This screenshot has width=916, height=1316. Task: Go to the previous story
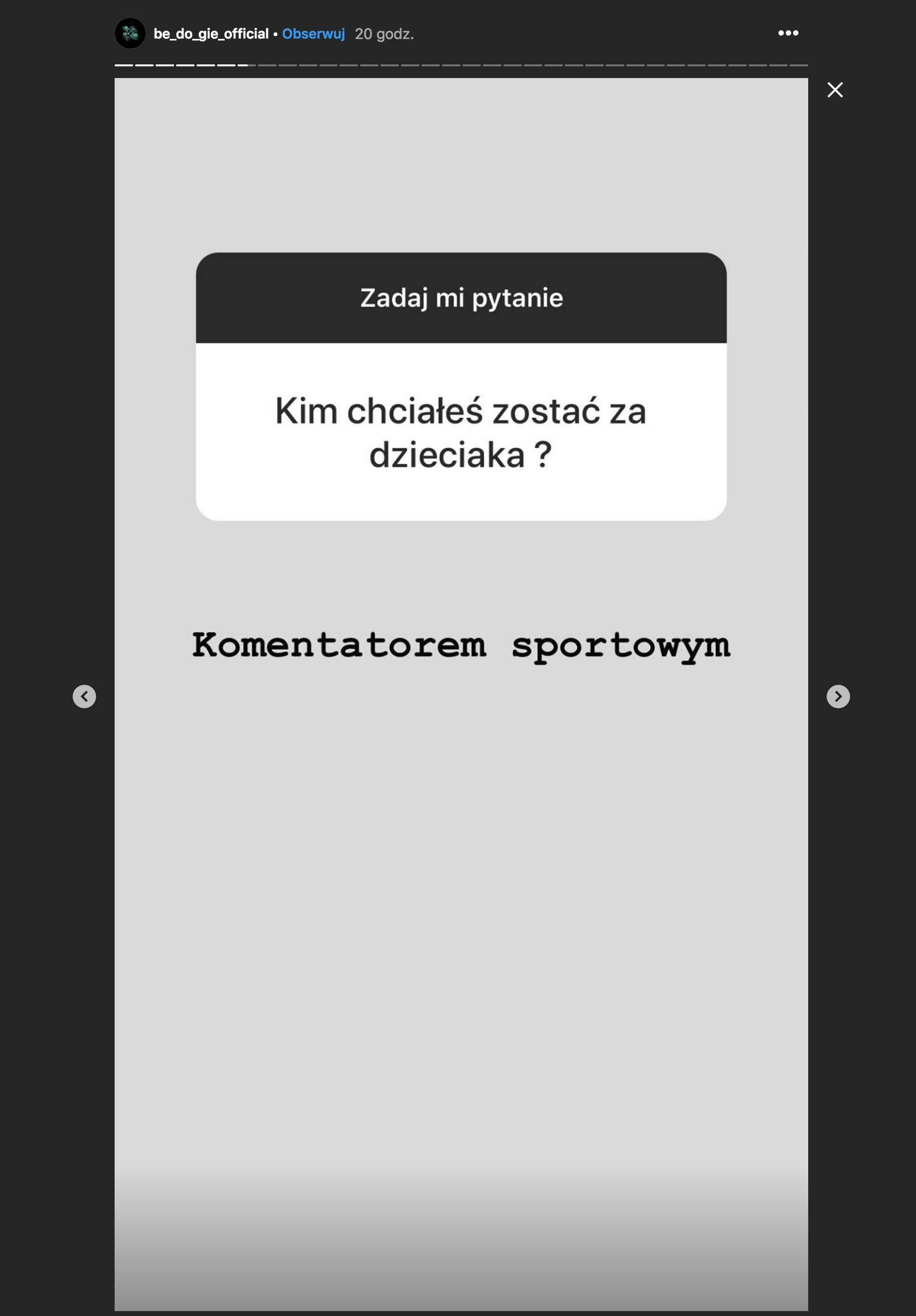pos(84,697)
